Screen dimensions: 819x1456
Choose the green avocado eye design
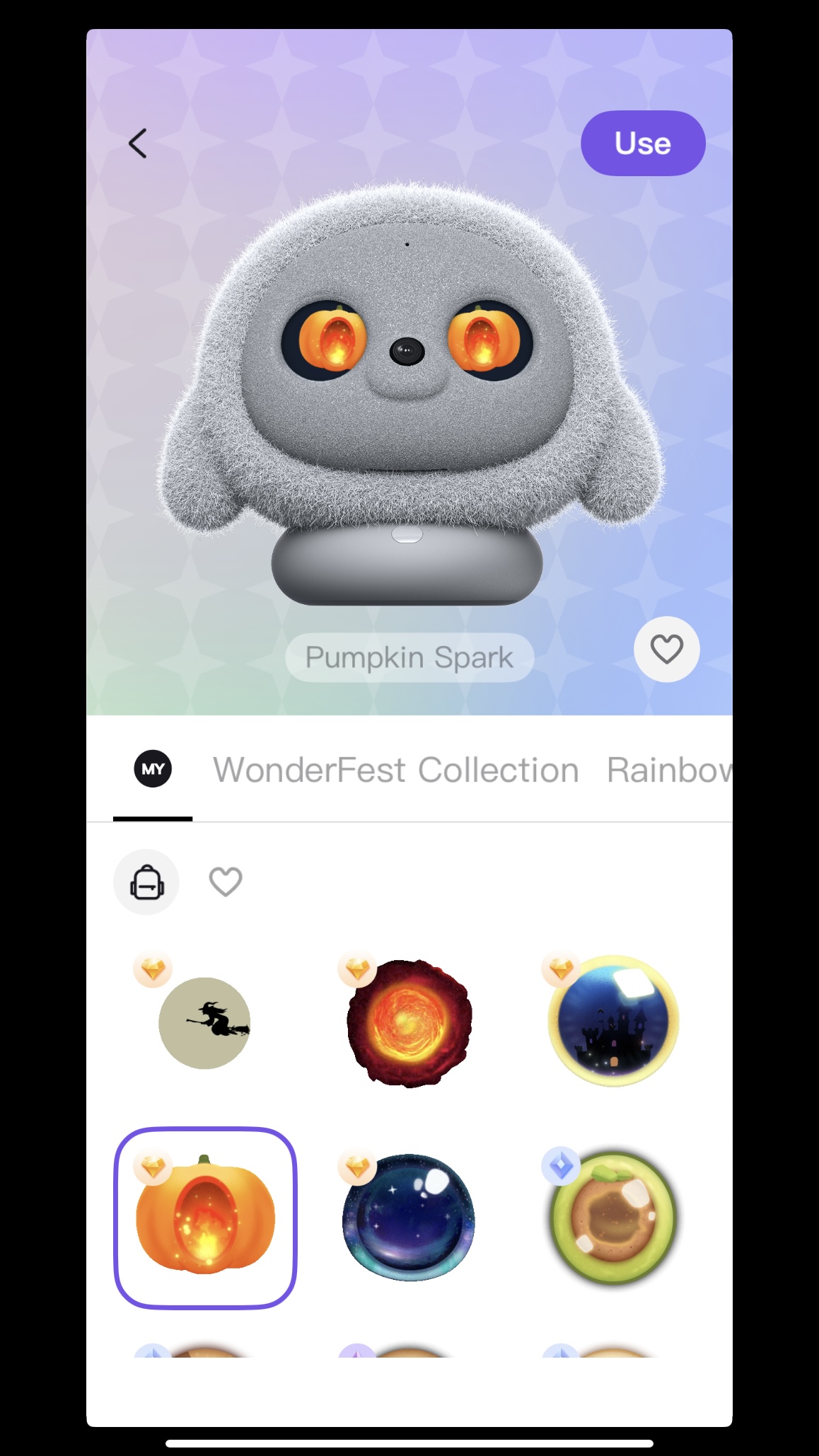613,1217
